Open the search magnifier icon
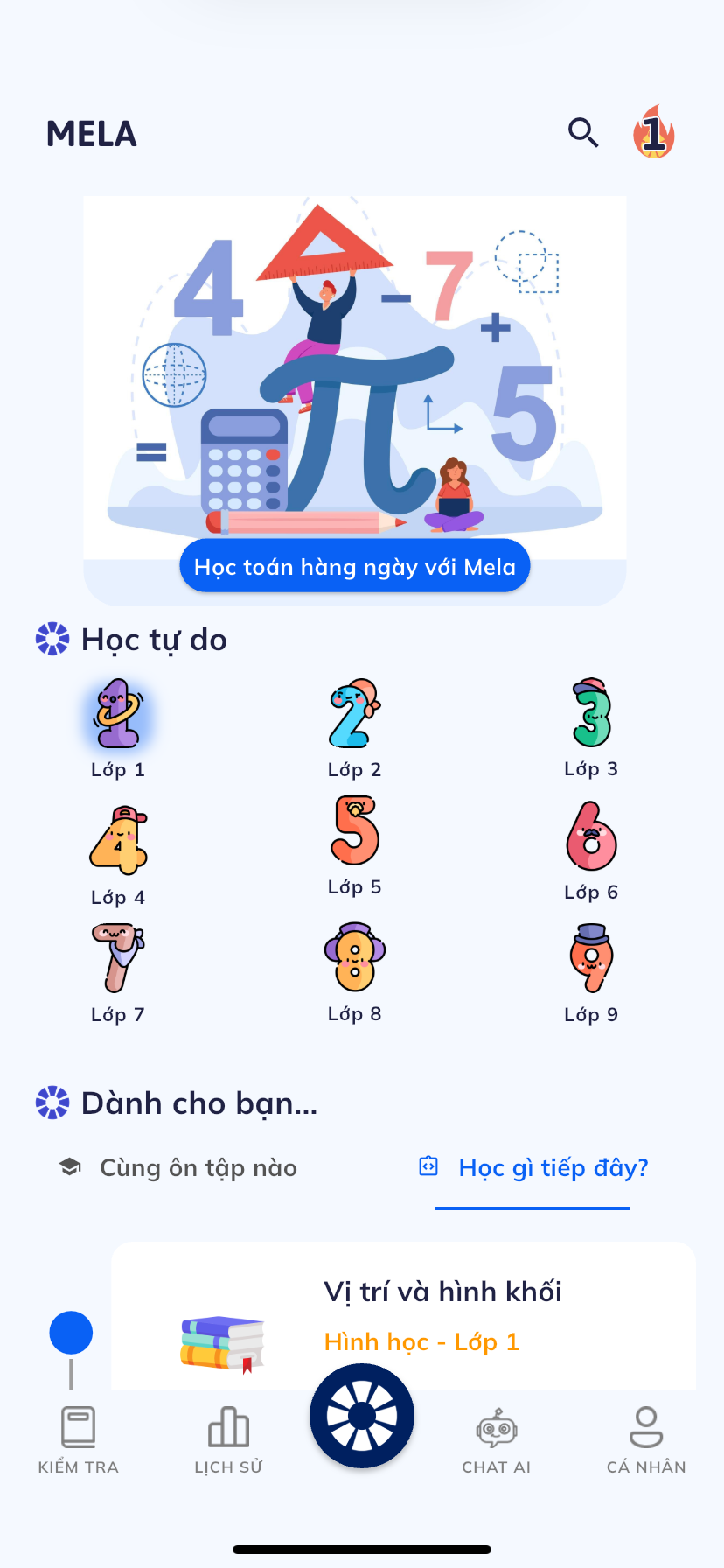Image resolution: width=724 pixels, height=1568 pixels. point(583,133)
